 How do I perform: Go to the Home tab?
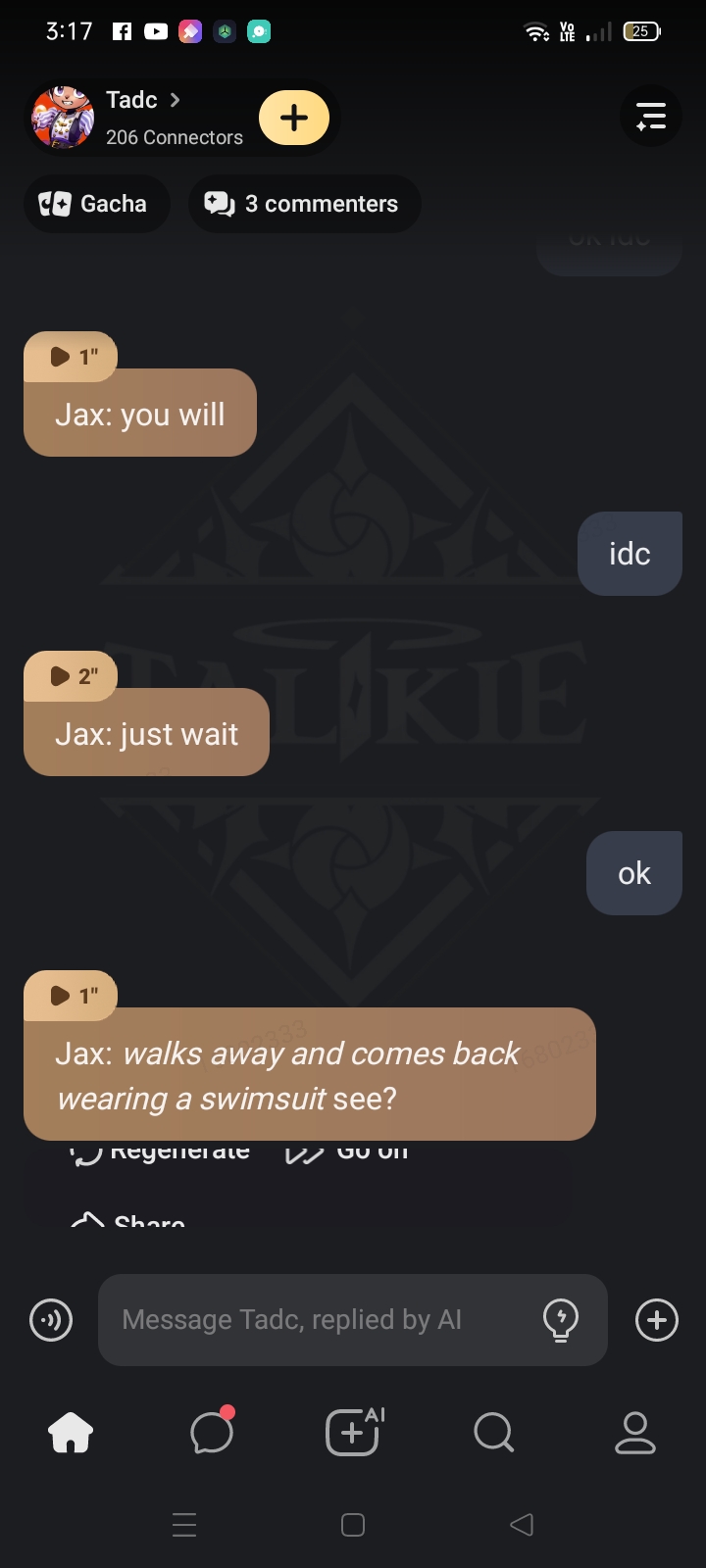click(x=71, y=1433)
